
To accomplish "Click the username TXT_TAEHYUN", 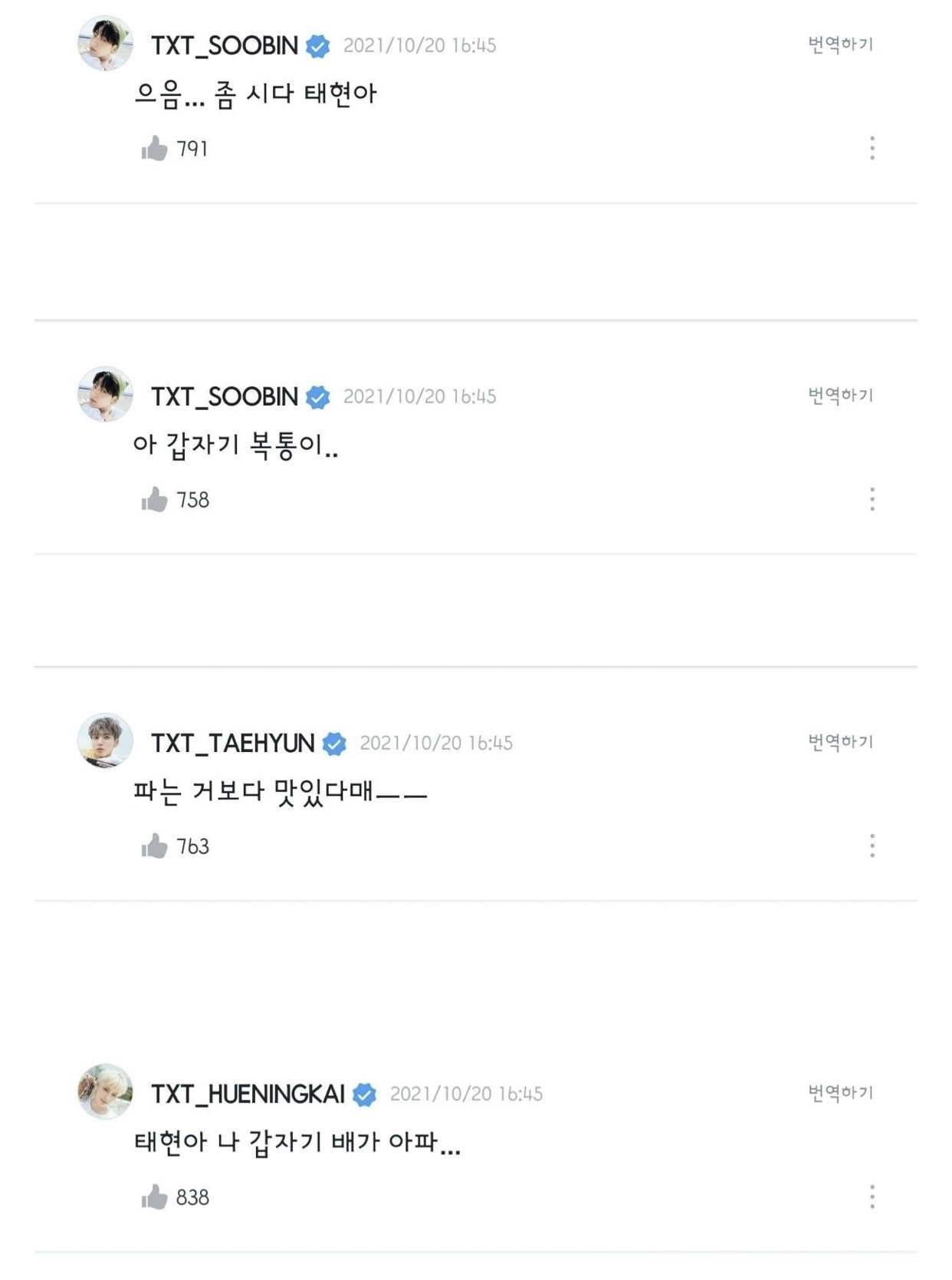I will (233, 740).
